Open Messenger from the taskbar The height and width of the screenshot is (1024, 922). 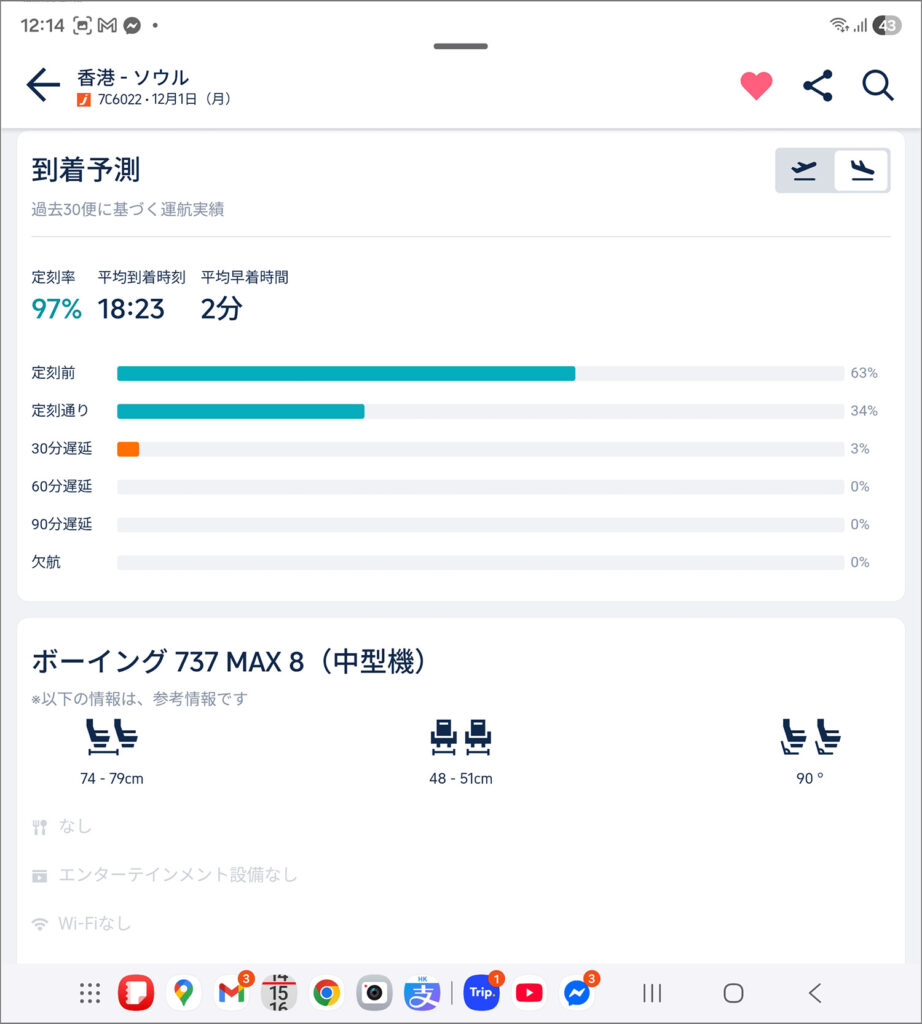pyautogui.click(x=576, y=993)
